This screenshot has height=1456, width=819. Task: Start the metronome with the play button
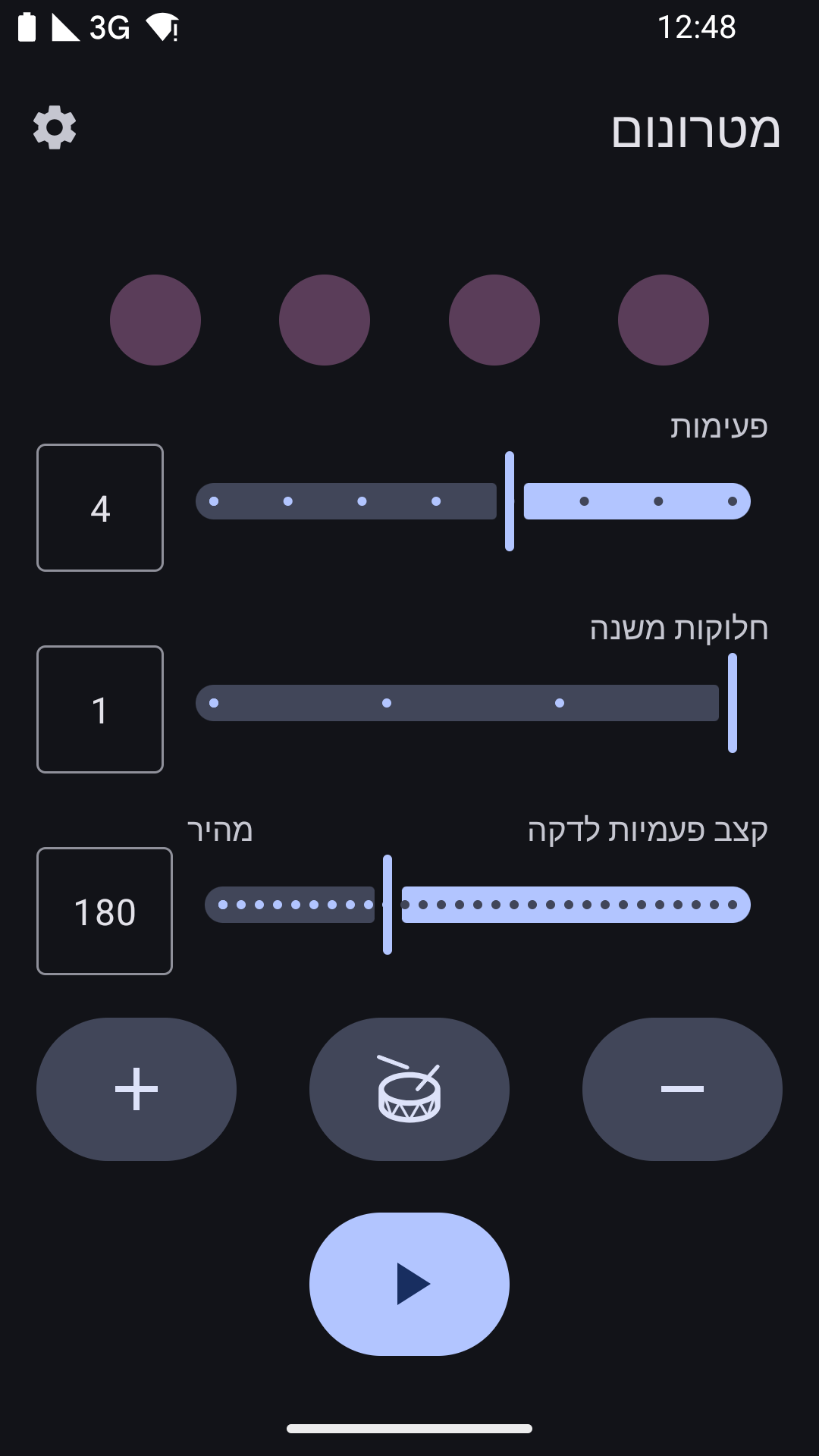click(x=409, y=1284)
